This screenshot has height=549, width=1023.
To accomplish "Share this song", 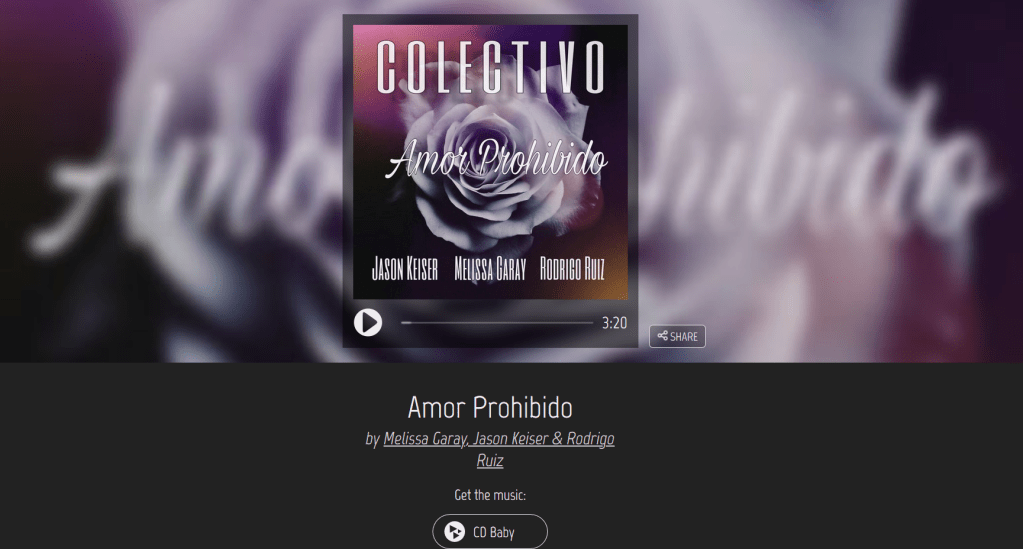I will (x=677, y=336).
